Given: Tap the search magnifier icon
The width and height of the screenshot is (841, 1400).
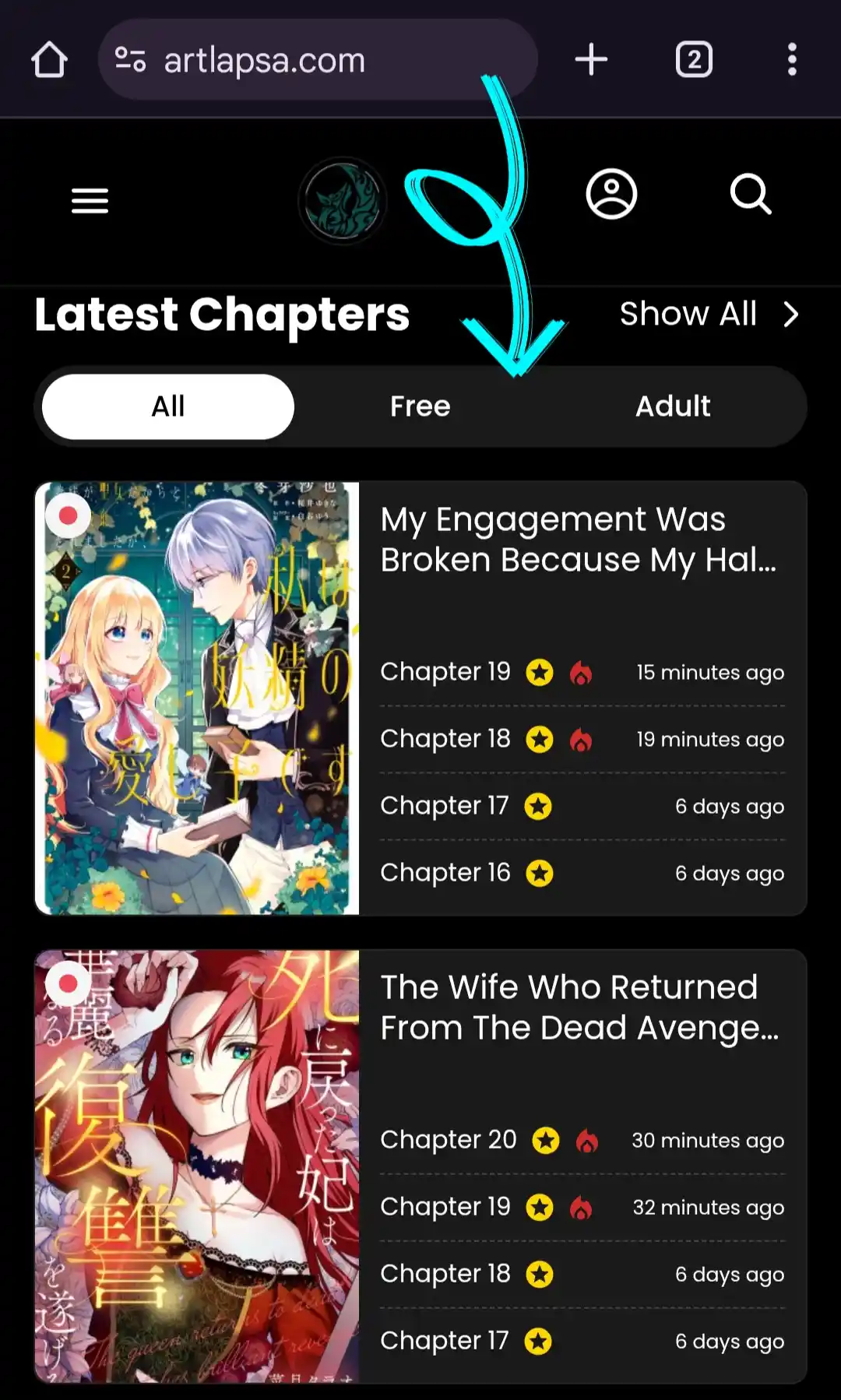Looking at the screenshot, I should [751, 193].
